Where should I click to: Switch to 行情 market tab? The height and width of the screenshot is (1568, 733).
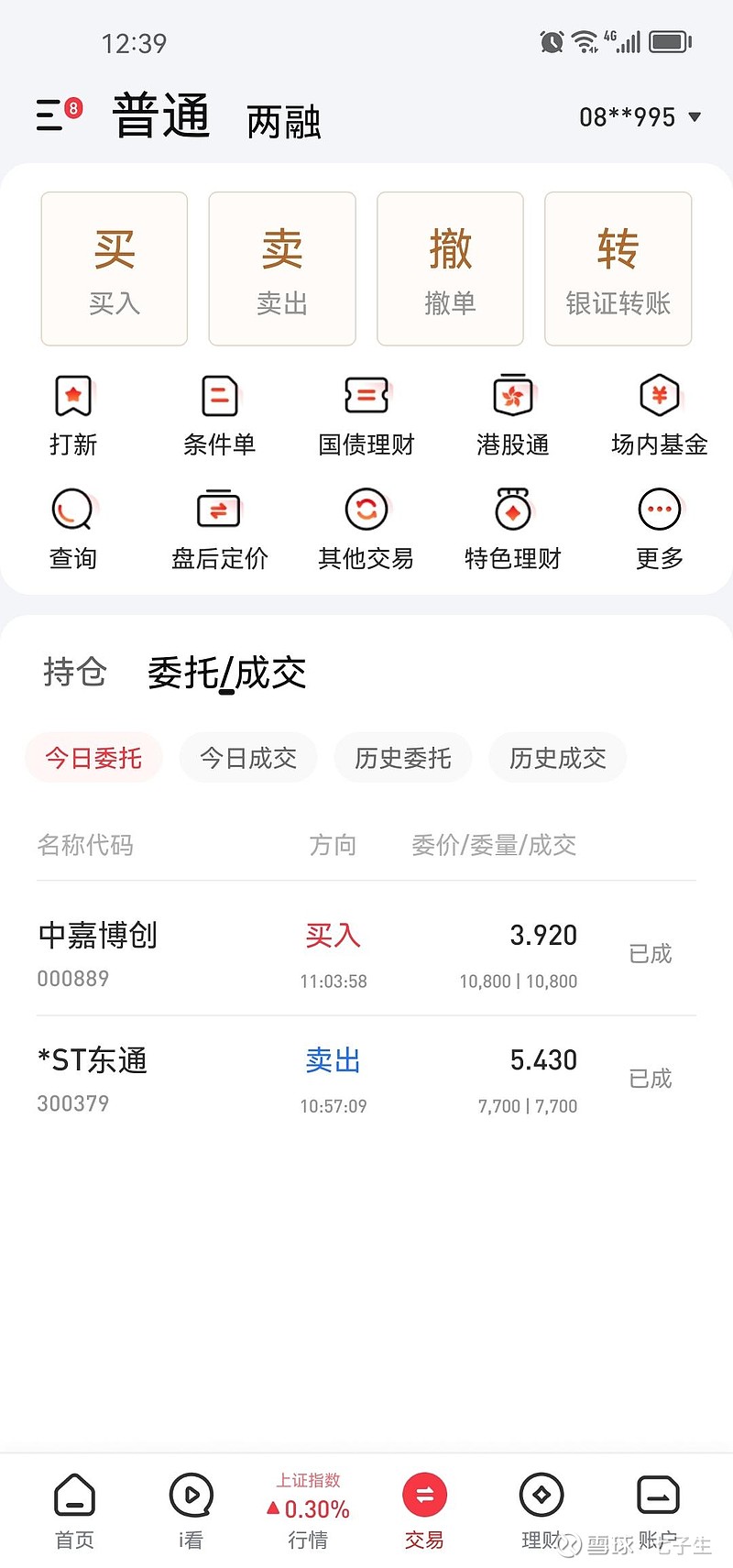308,1511
